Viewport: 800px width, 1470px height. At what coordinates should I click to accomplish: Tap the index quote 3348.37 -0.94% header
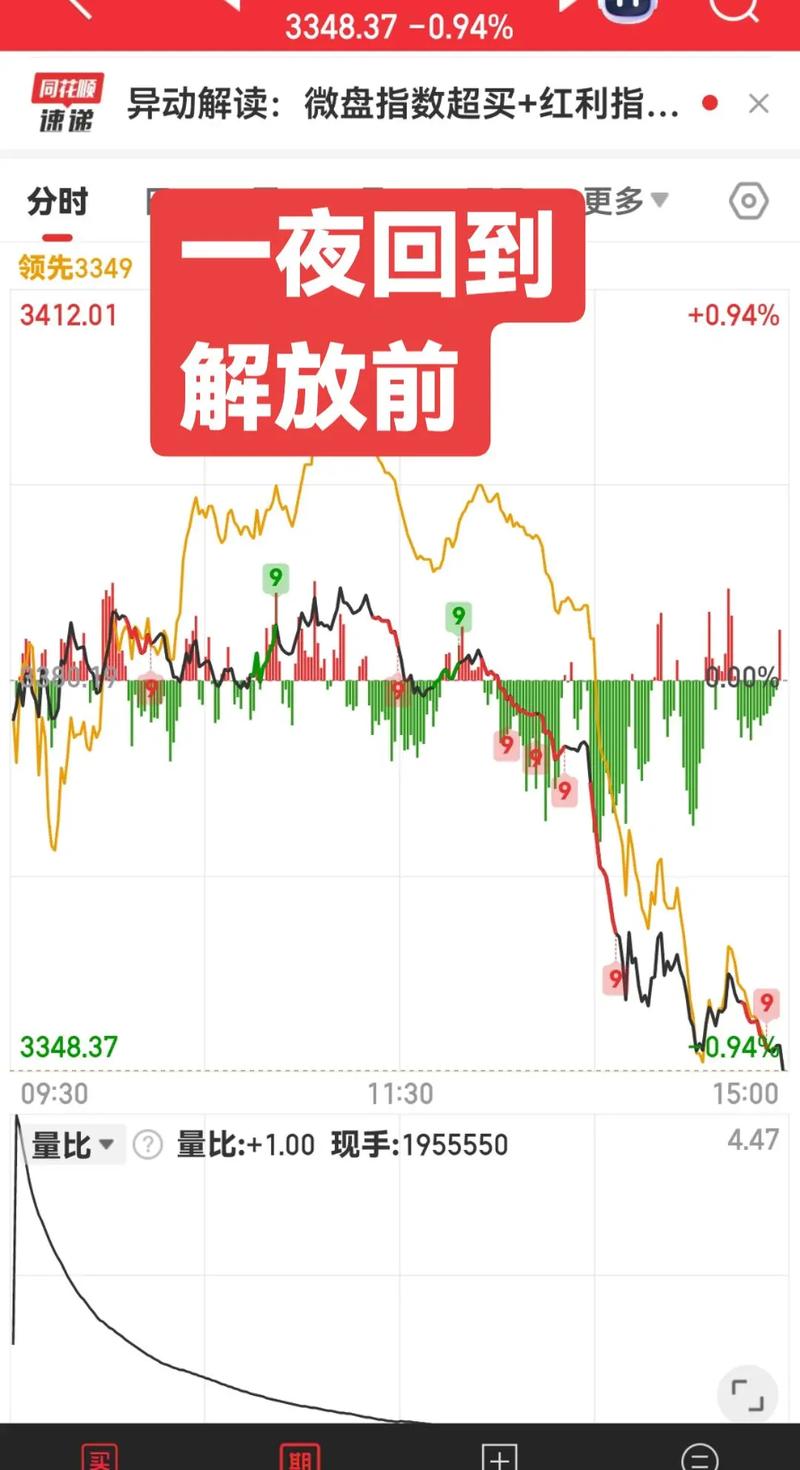tap(400, 25)
